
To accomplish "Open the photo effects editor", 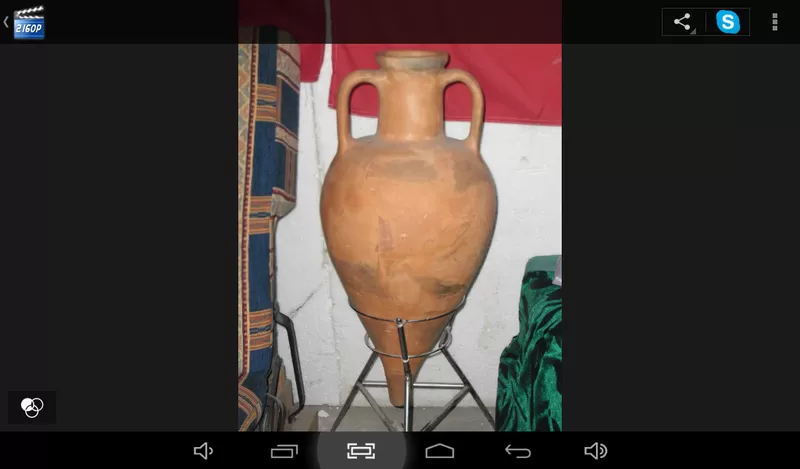I will [32, 407].
